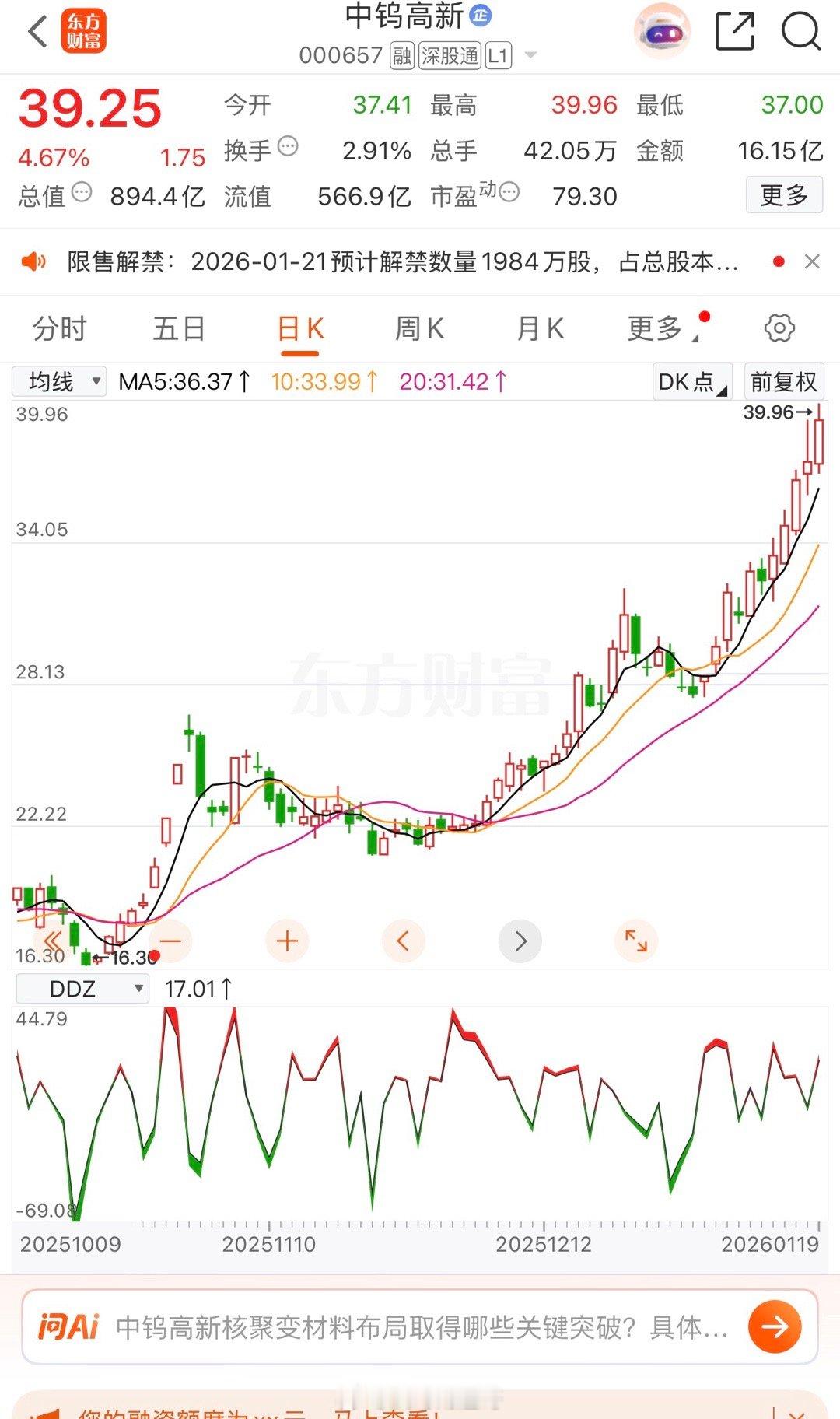The height and width of the screenshot is (1419, 840).
Task: Tap the back arrow to return
Action: coord(34,31)
